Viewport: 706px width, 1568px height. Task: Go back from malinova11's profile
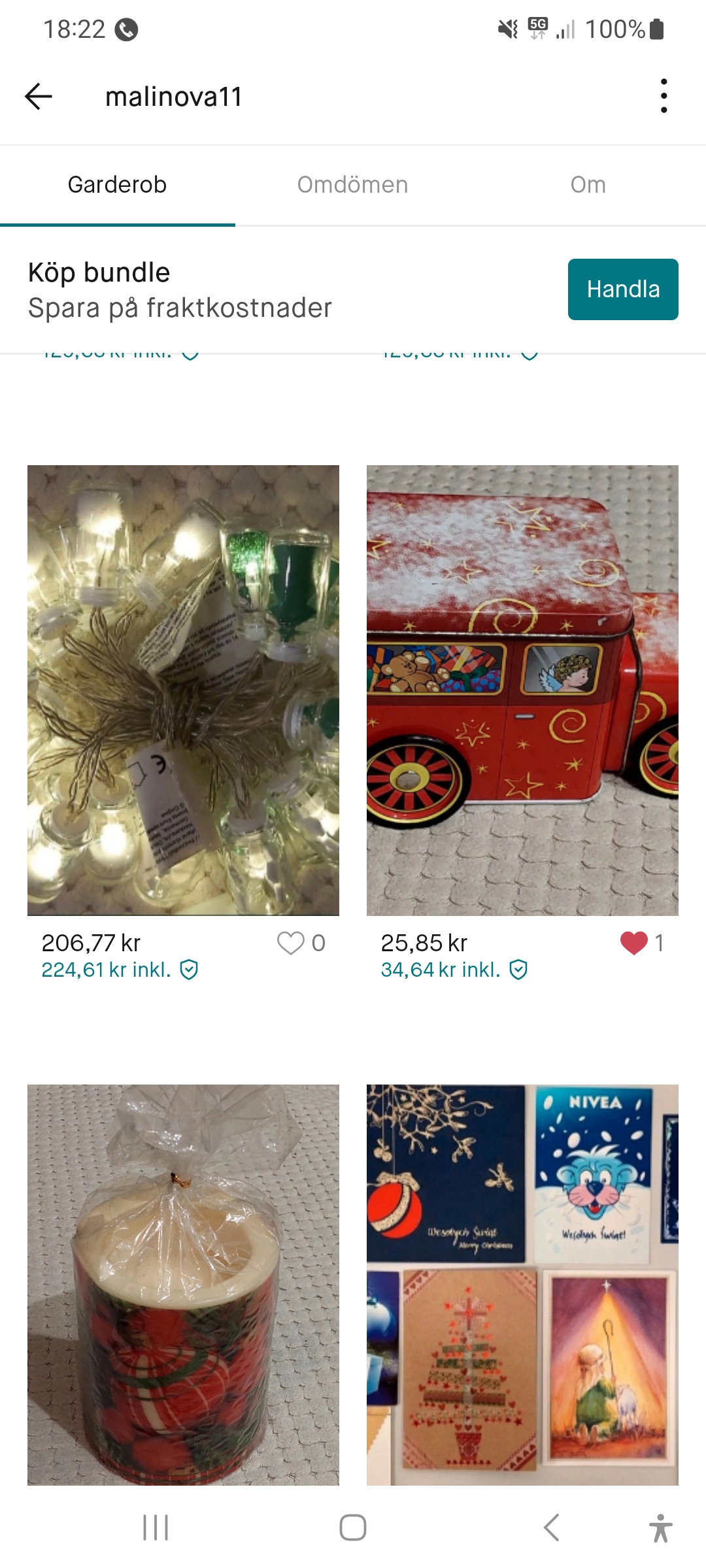[x=39, y=97]
